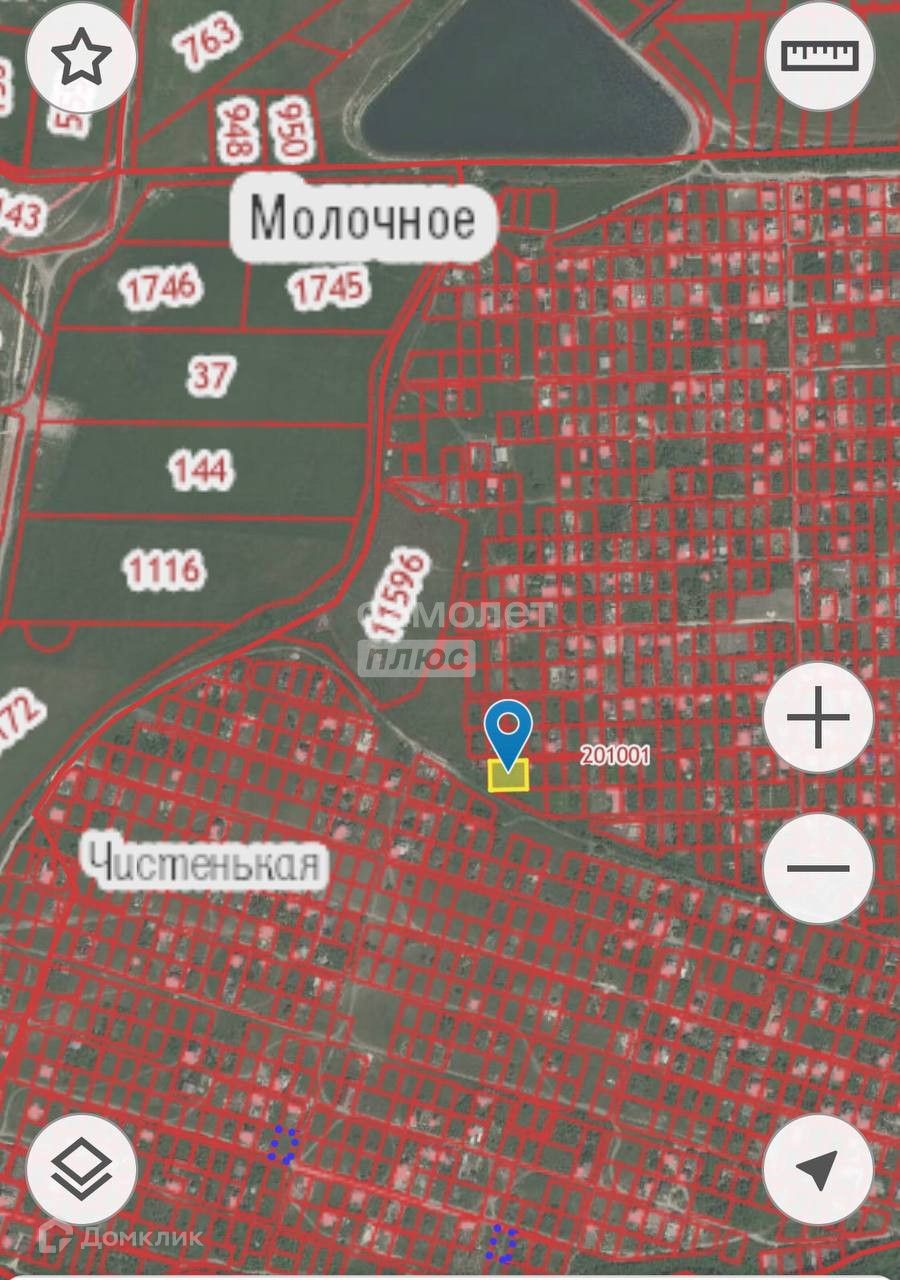Center the map on my location

pyautogui.click(x=818, y=1169)
